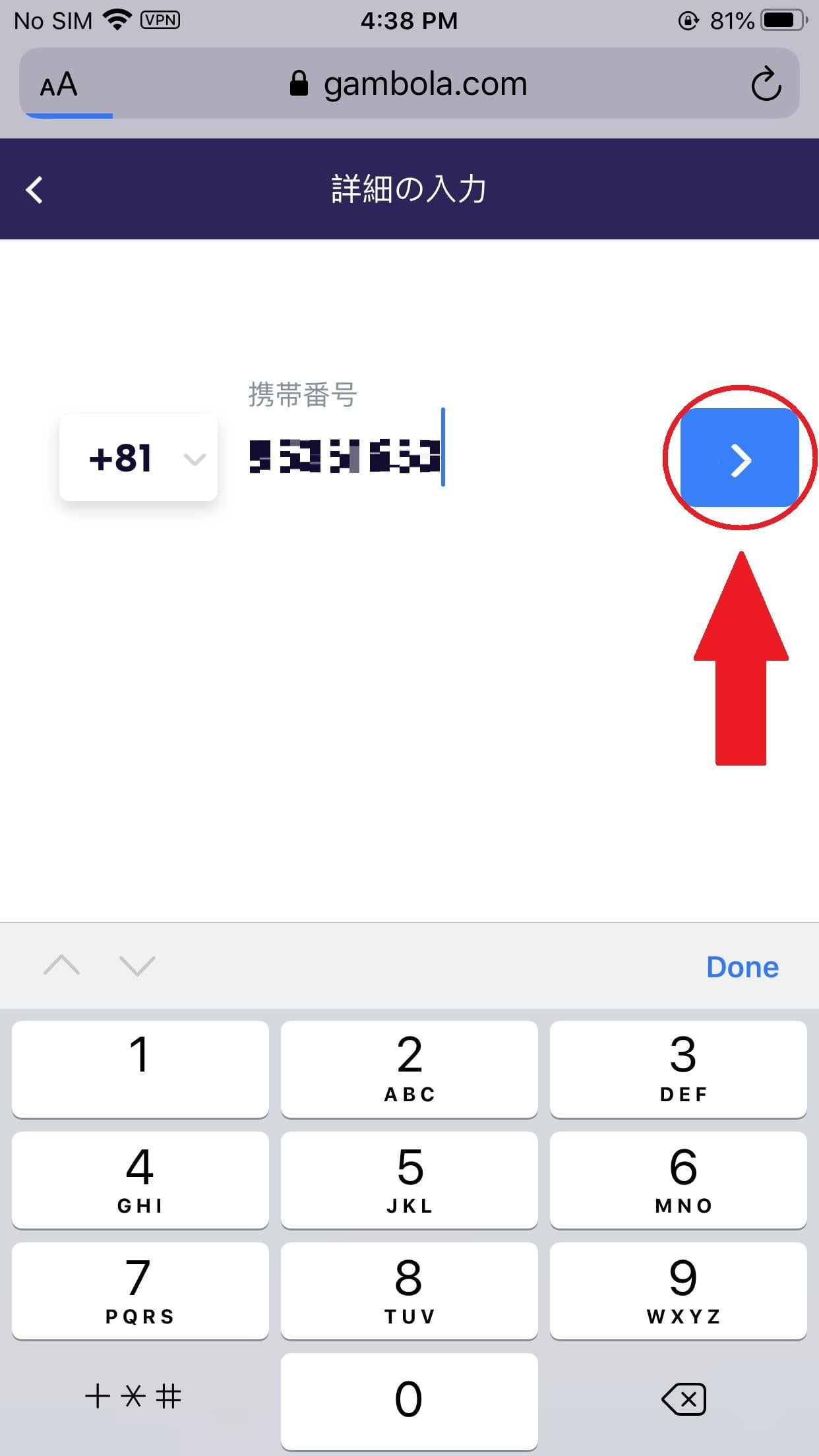Continue with the blue arrow button
The height and width of the screenshot is (1456, 819).
click(x=740, y=458)
